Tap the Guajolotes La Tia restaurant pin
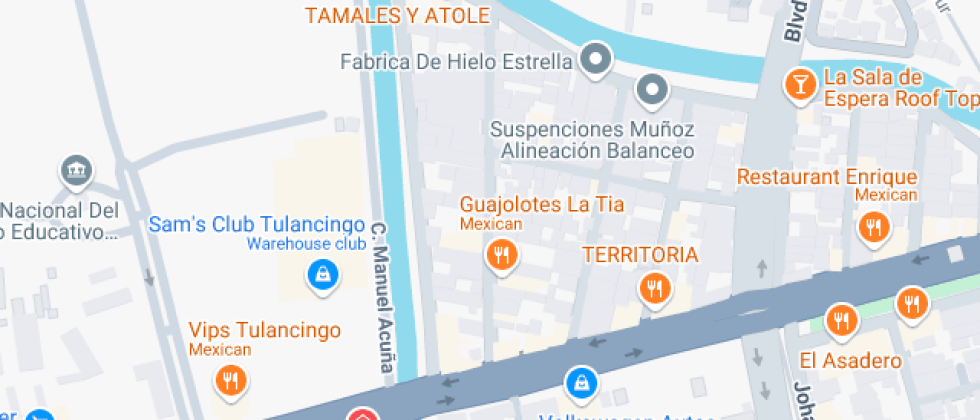Screen dimensions: 980x420 501,256
